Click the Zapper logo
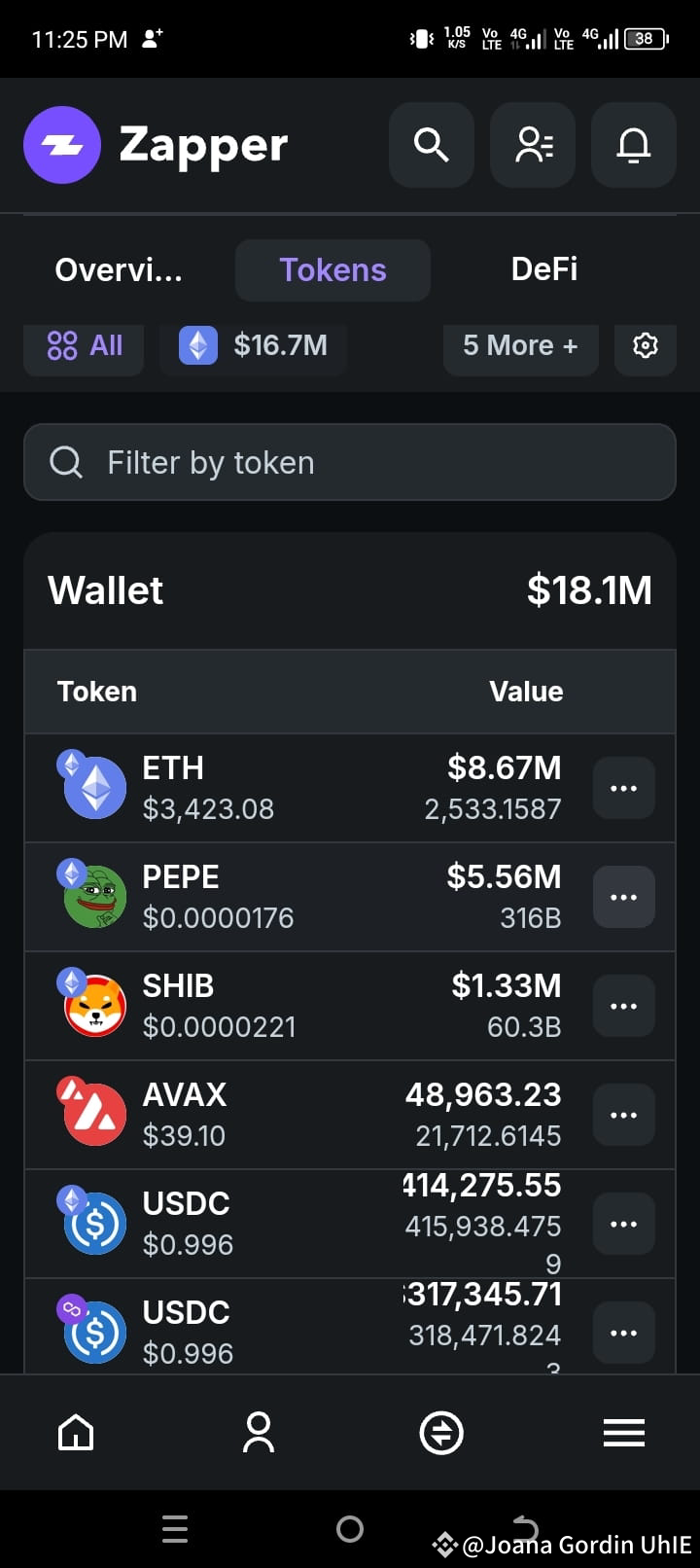 [156, 145]
